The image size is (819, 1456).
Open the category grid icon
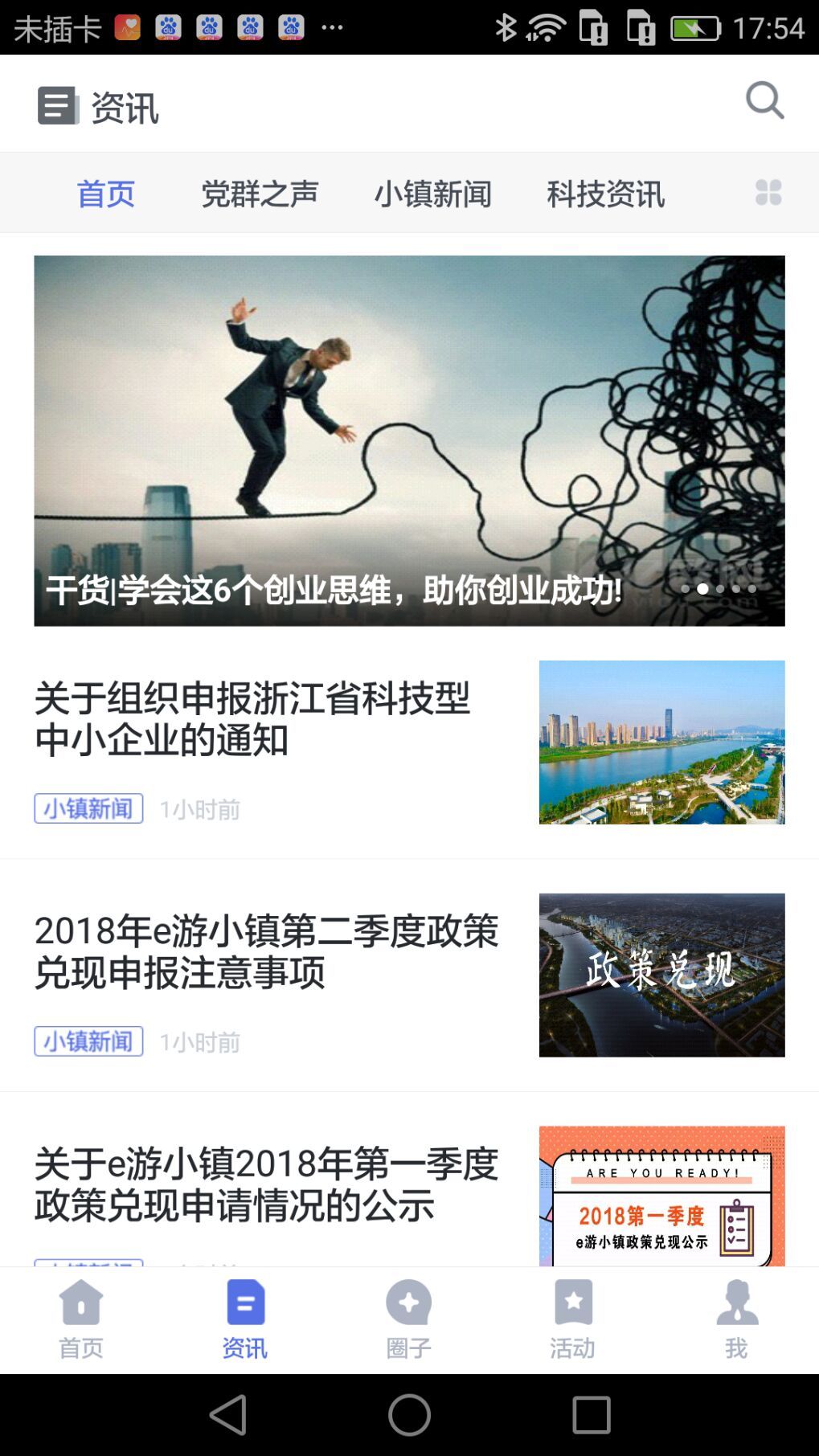click(768, 193)
